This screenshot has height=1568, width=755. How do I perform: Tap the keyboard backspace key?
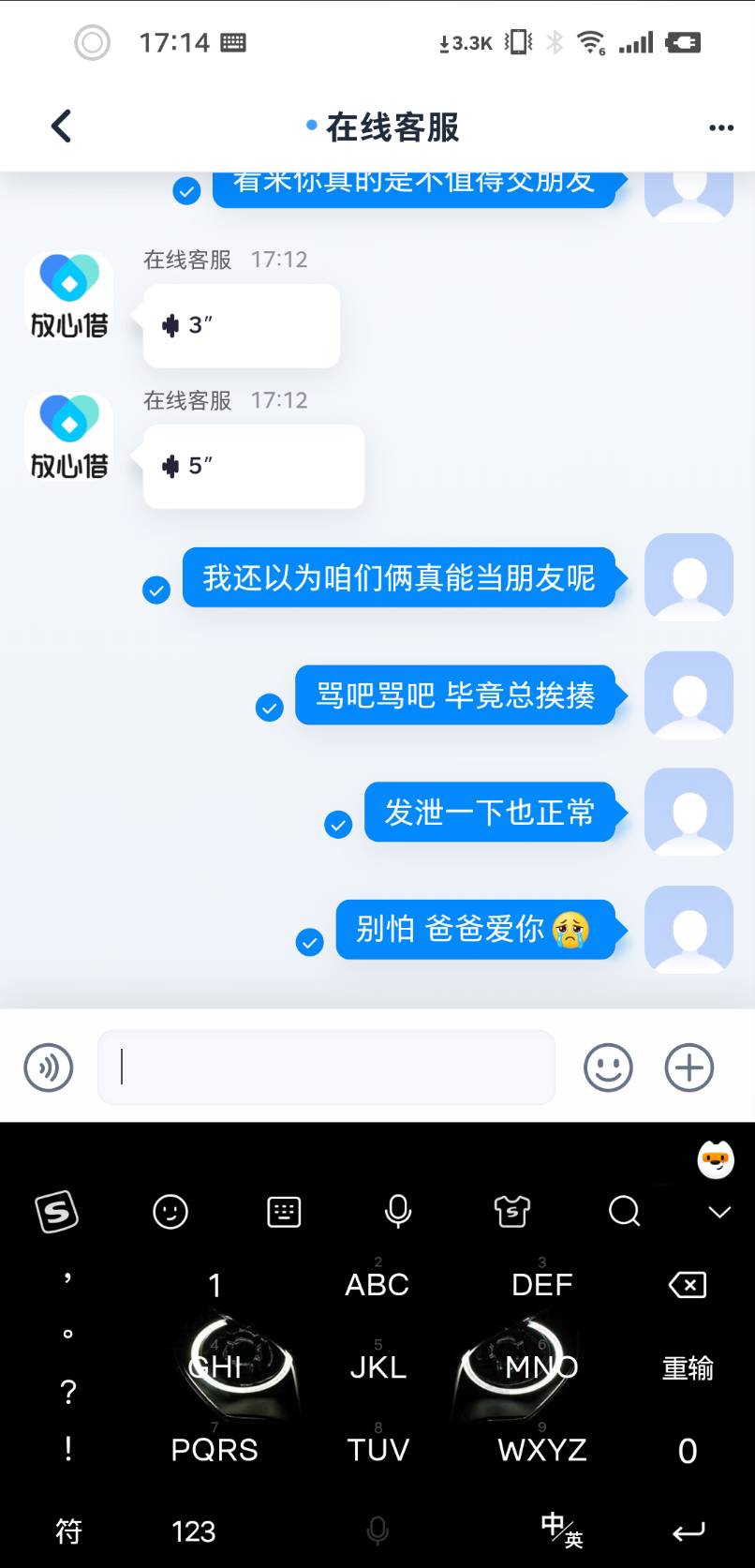[688, 1284]
